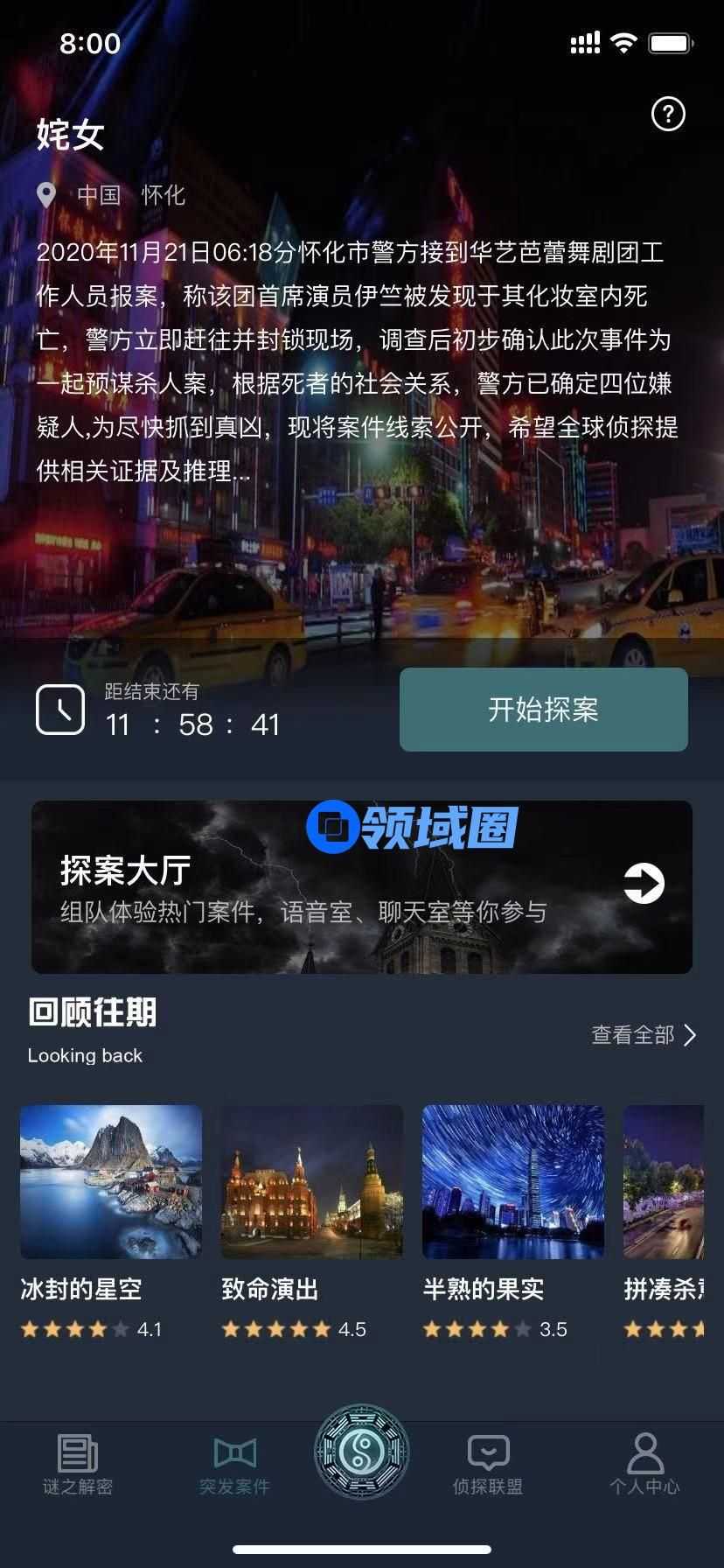View all past cases via 查看全部

644,1035
